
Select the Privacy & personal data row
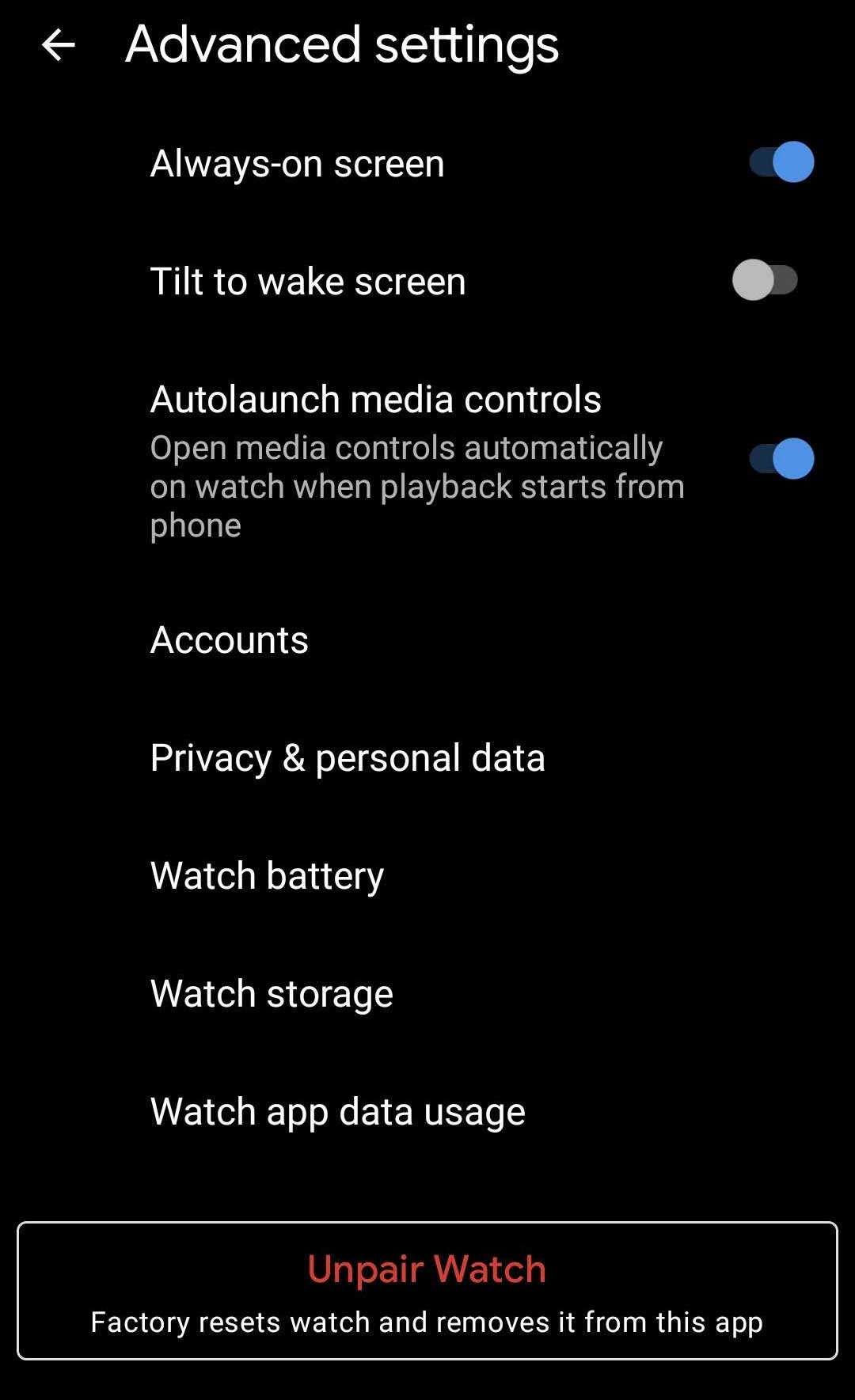click(x=348, y=757)
